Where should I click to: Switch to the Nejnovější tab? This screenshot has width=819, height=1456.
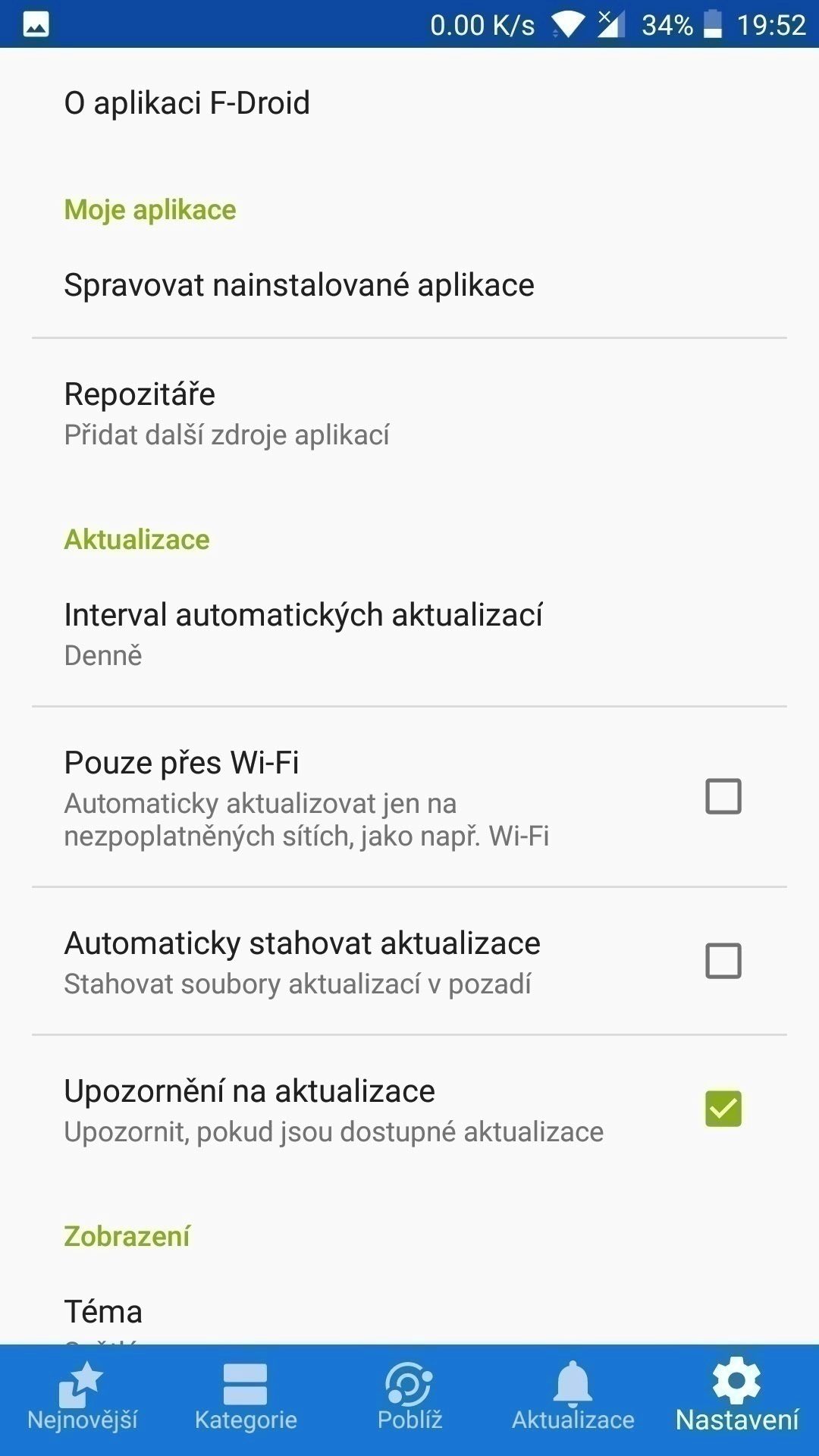[x=82, y=1400]
